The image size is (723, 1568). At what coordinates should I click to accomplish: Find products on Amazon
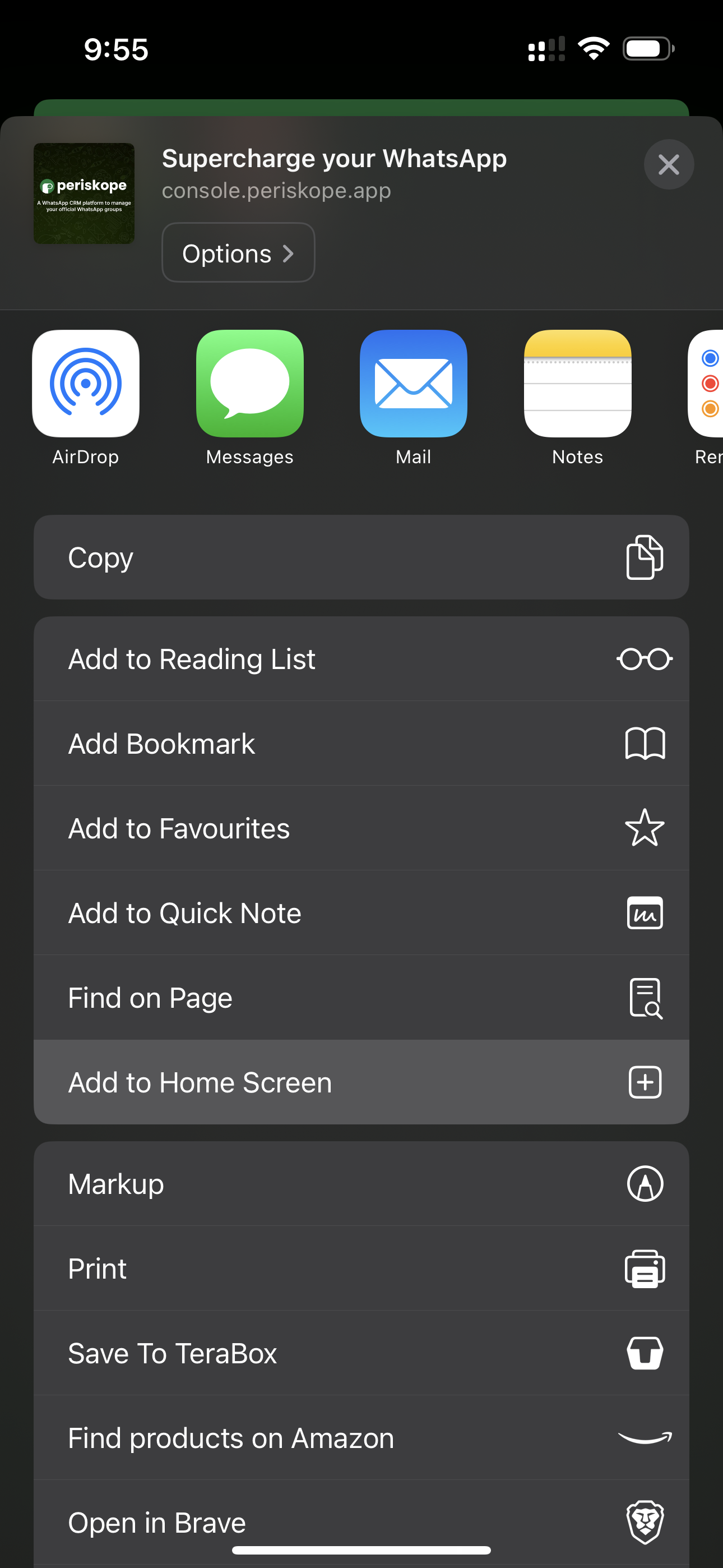(x=361, y=1437)
